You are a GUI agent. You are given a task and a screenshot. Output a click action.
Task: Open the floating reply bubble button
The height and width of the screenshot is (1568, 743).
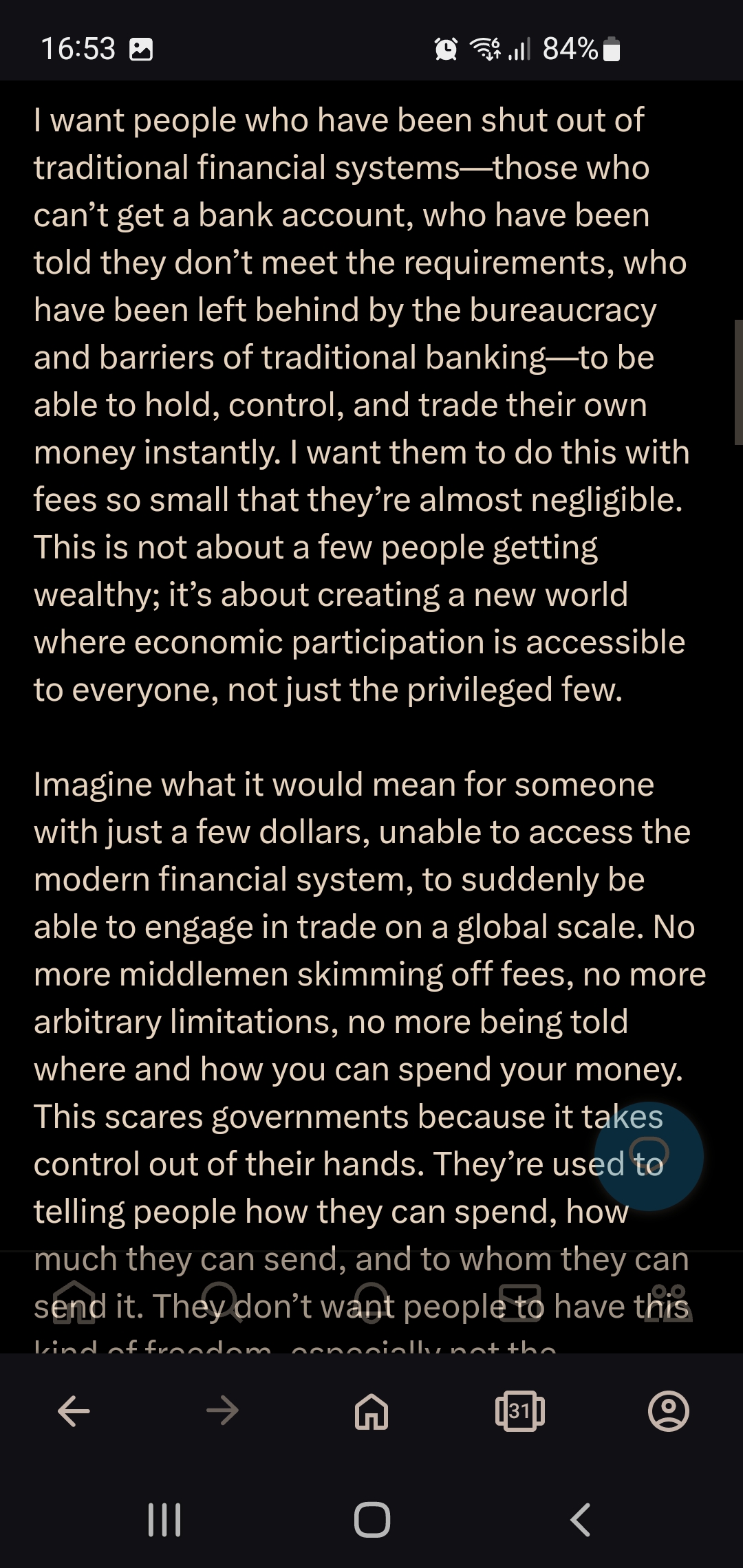[x=649, y=1156]
